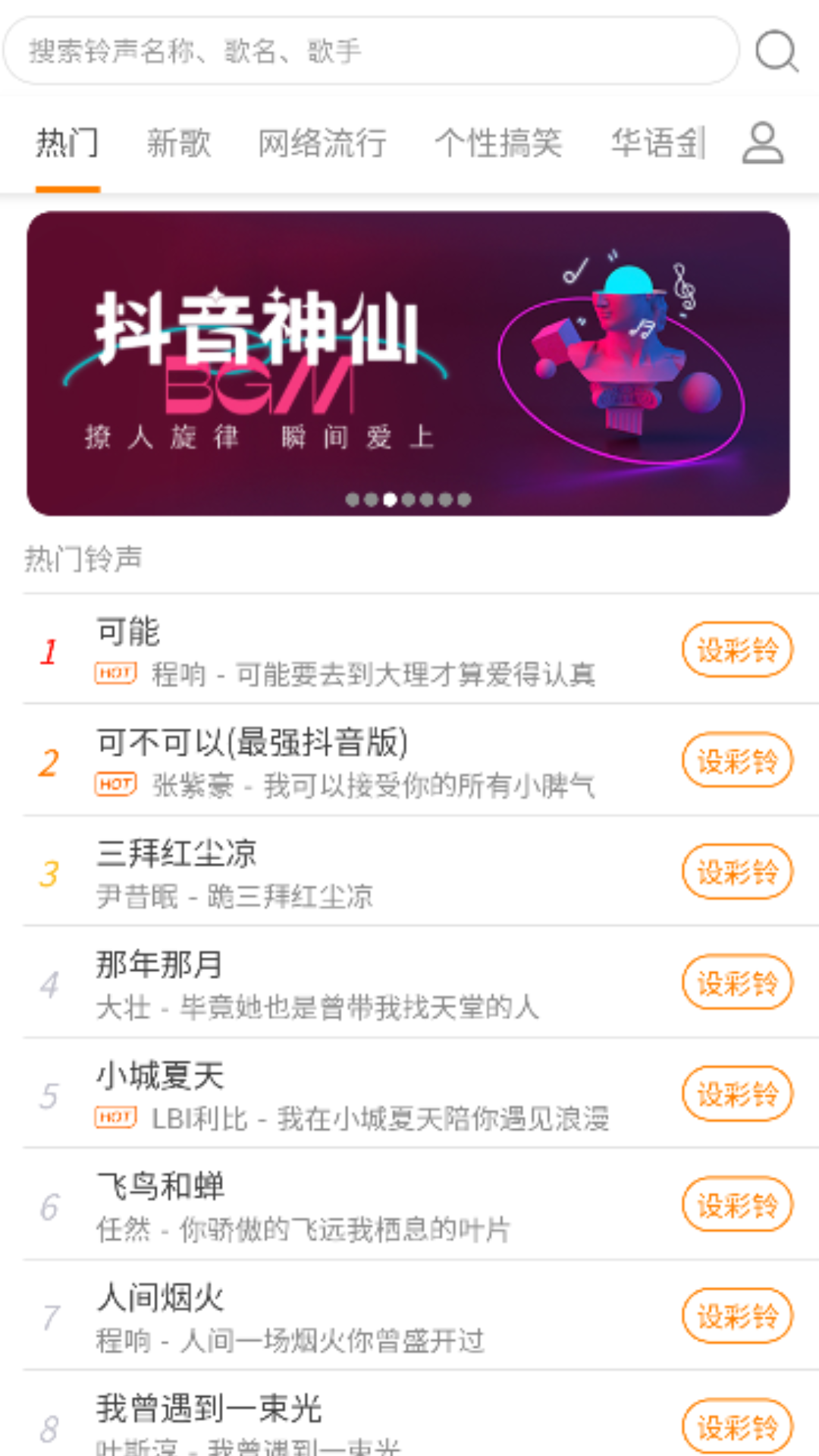Click 设彩铃 for 三拜红尘凉
819x1456 pixels.
pos(736,871)
